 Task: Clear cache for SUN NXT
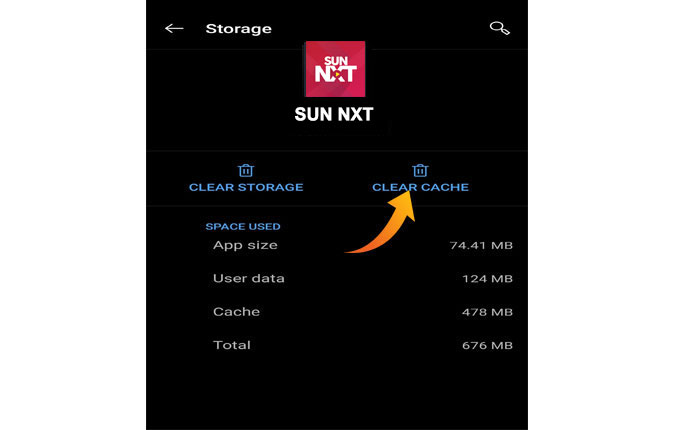(x=420, y=179)
